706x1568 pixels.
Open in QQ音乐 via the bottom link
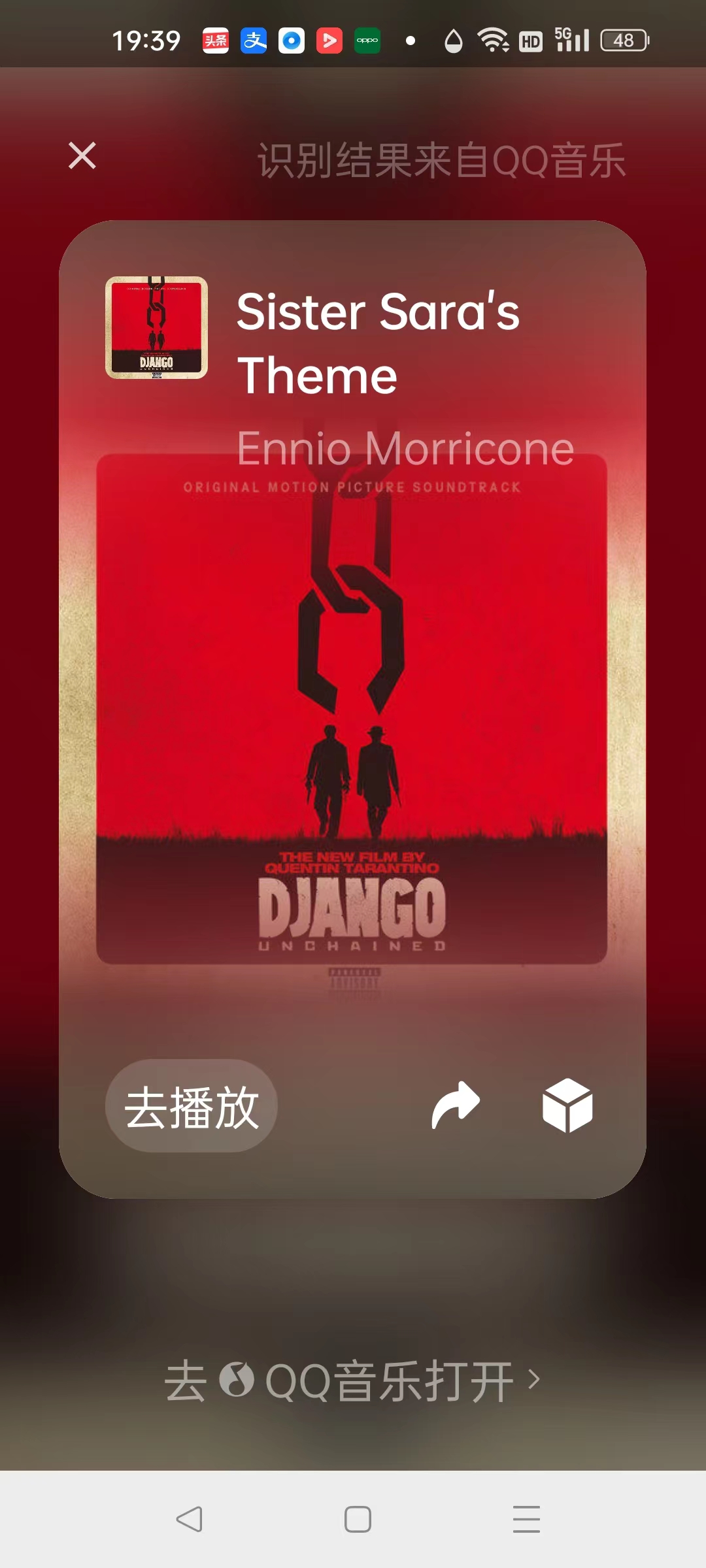click(x=353, y=1380)
